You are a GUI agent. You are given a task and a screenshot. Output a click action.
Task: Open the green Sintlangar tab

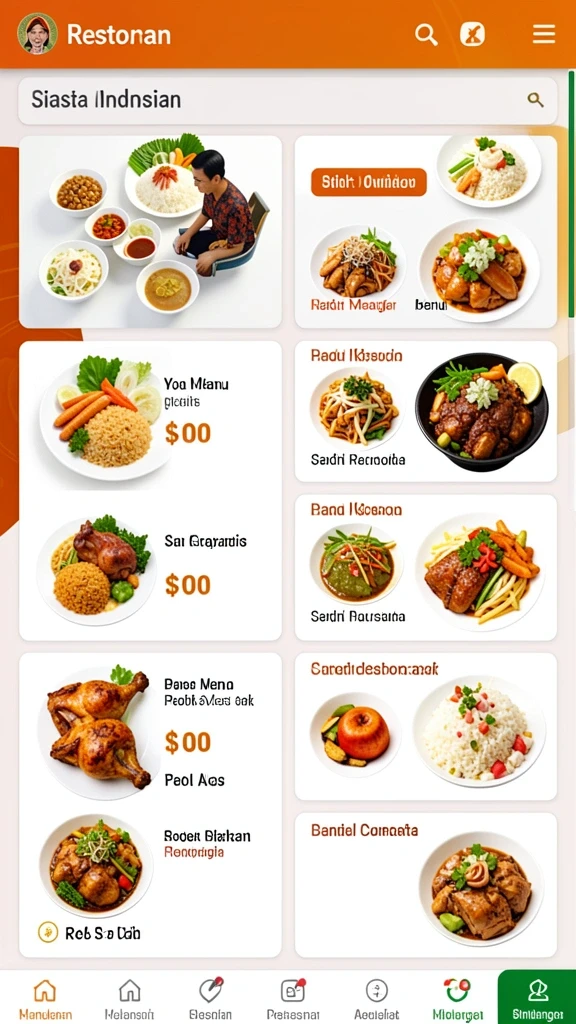537,997
